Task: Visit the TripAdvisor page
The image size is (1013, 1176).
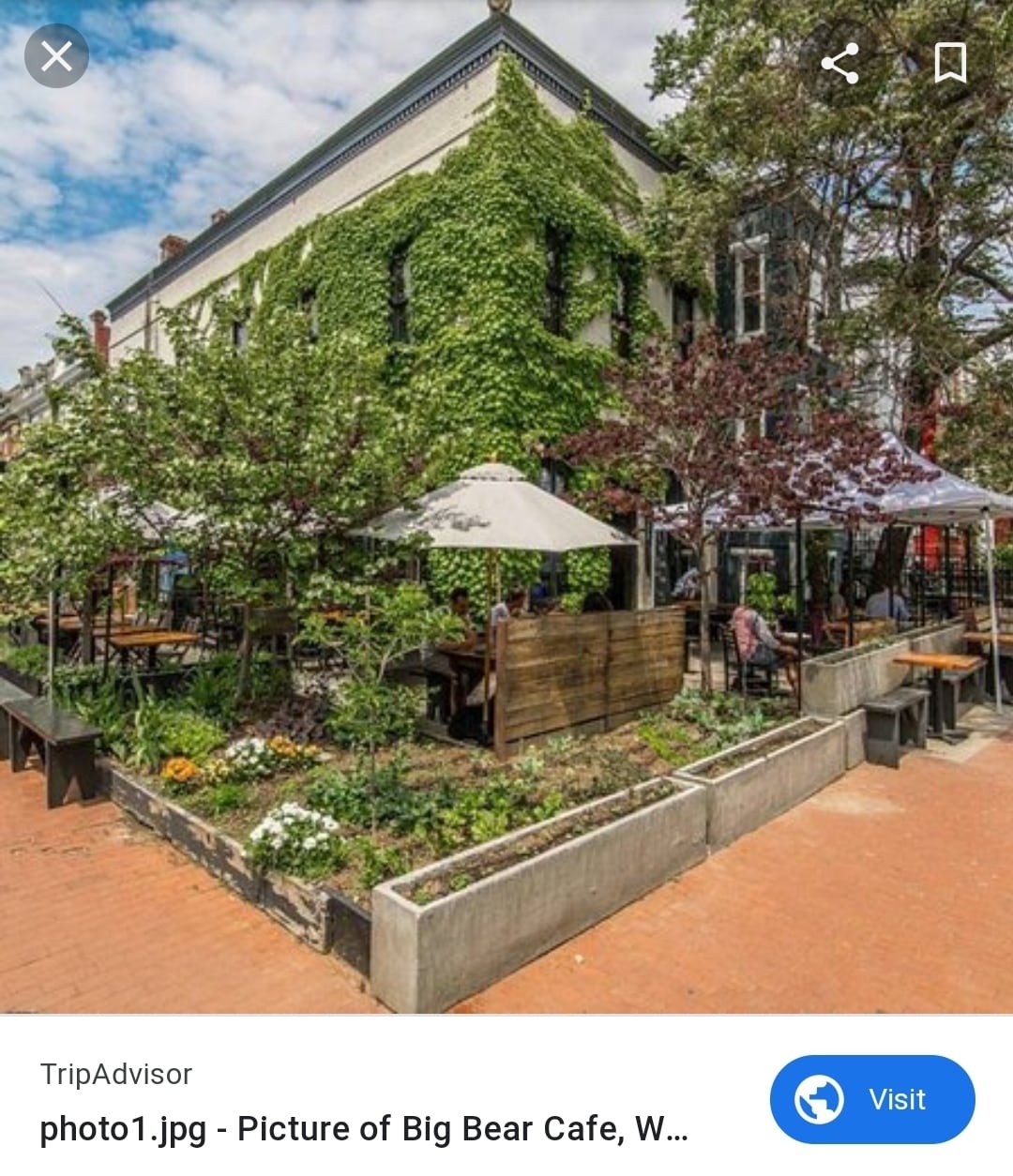Action: click(872, 1099)
